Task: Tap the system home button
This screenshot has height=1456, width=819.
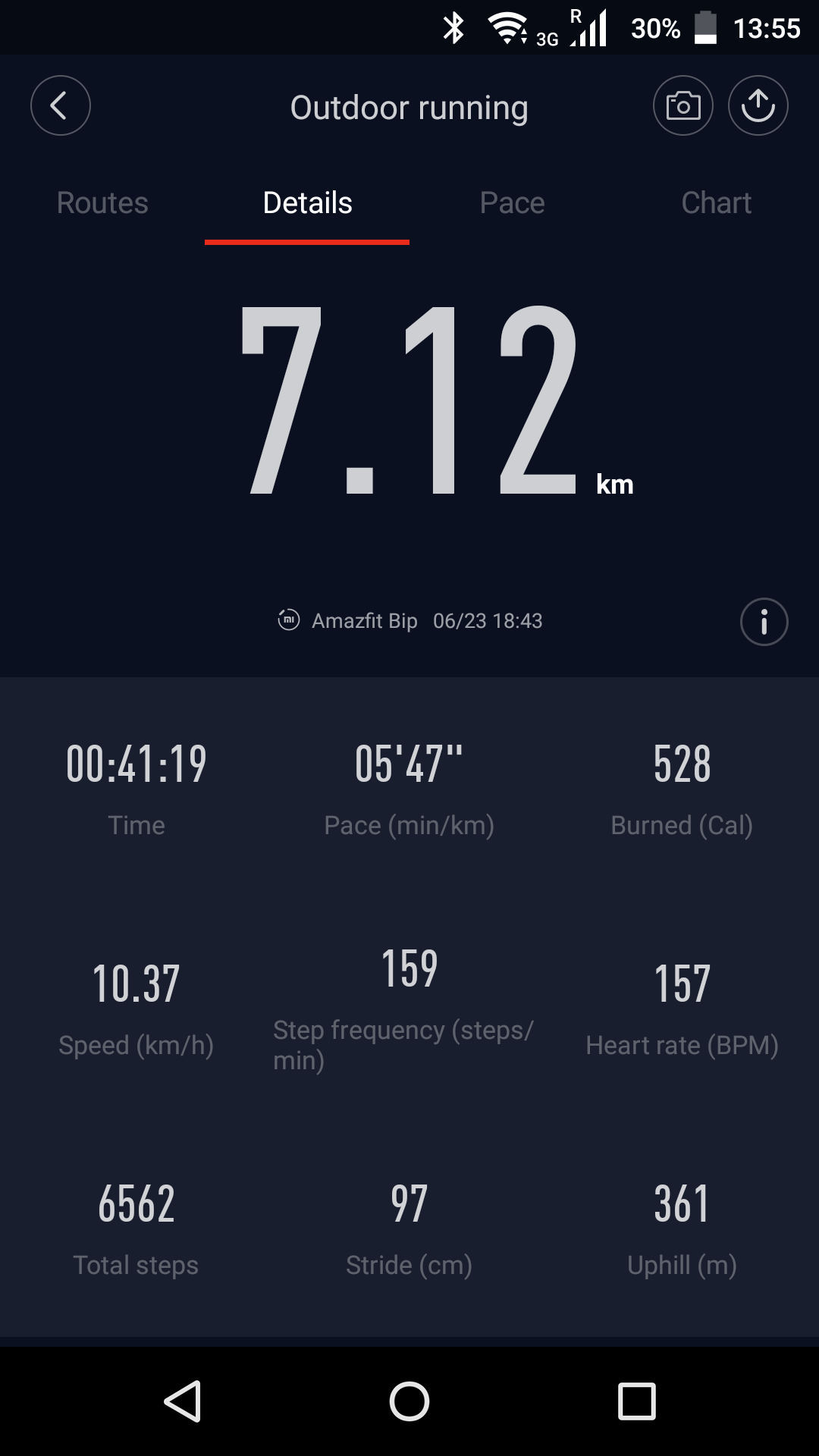Action: pyautogui.click(x=409, y=1401)
